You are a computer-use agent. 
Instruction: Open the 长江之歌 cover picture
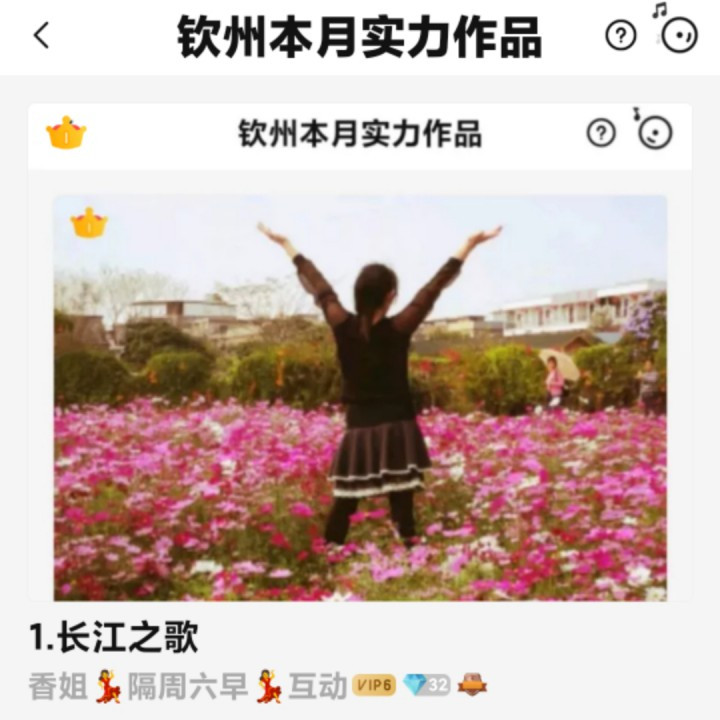click(x=360, y=397)
